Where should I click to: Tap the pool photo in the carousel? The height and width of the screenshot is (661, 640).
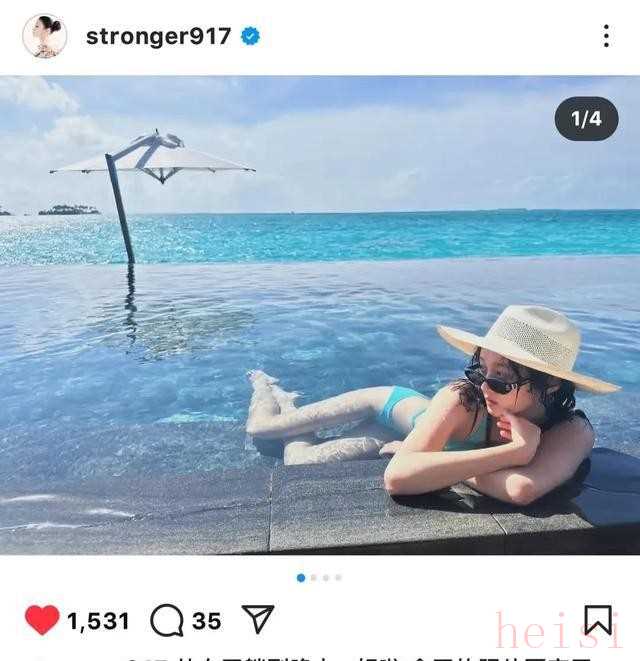coord(320,315)
